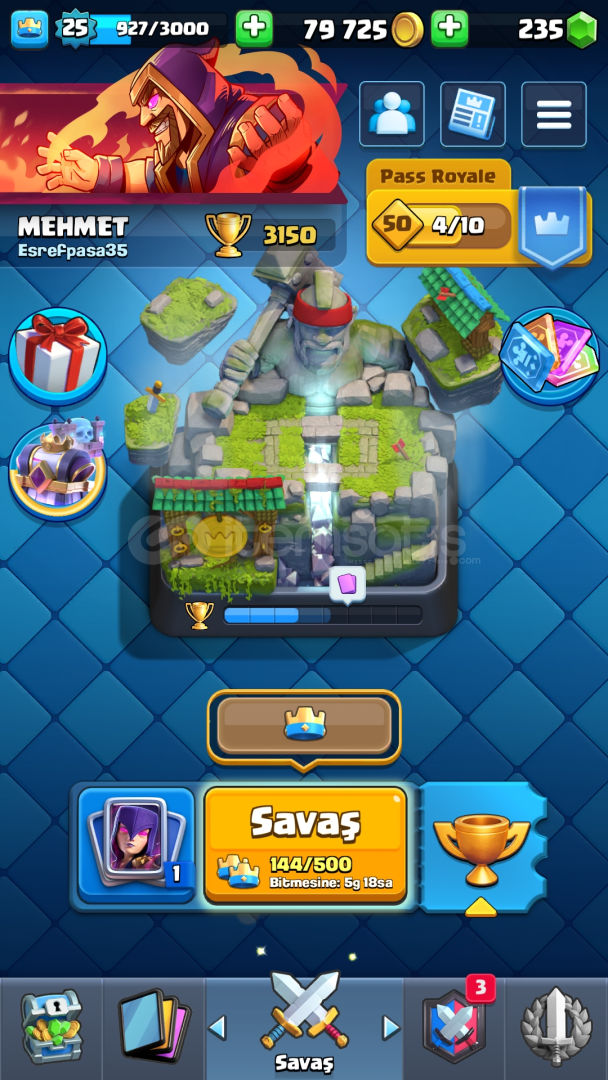Tap the crown chest button
The width and height of the screenshot is (608, 1080).
304,725
